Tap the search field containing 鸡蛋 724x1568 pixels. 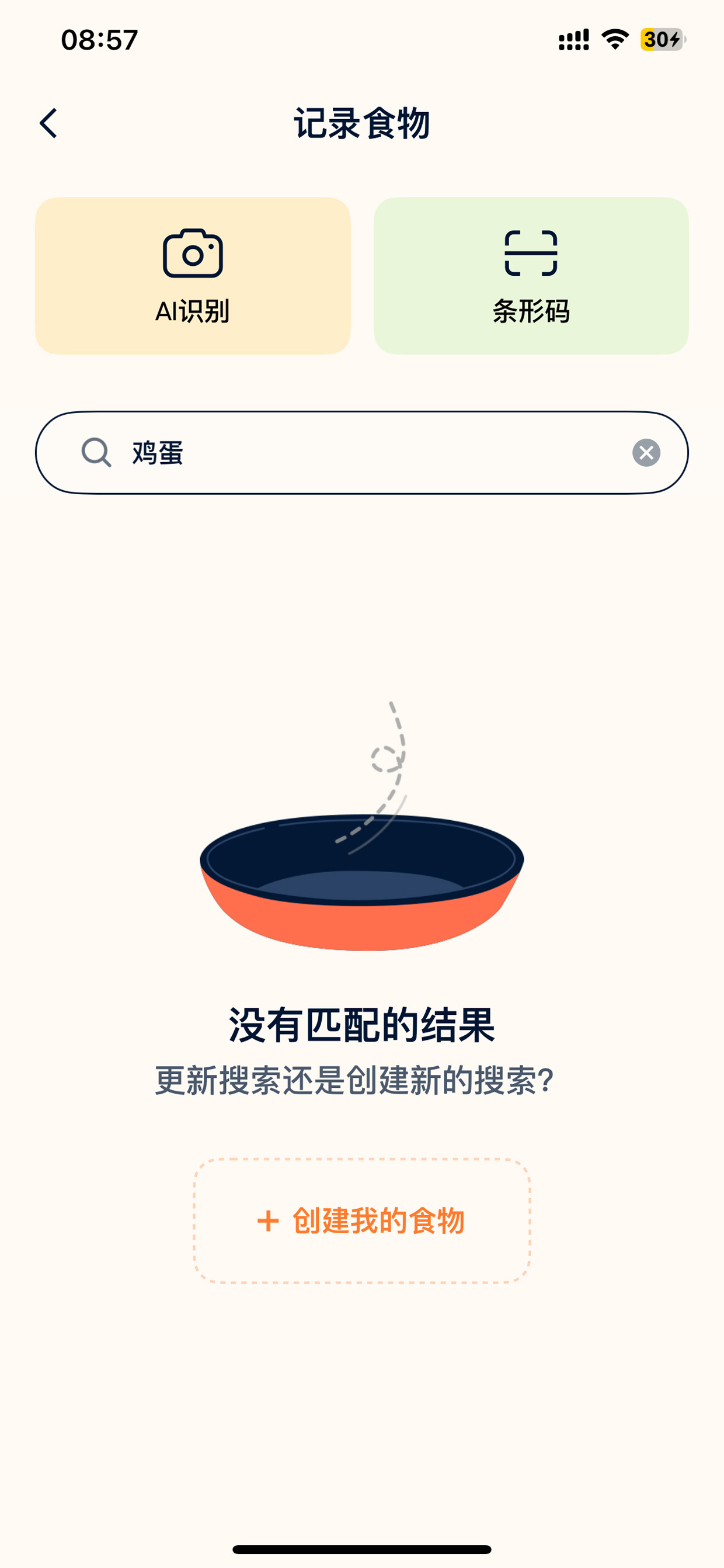click(x=361, y=452)
